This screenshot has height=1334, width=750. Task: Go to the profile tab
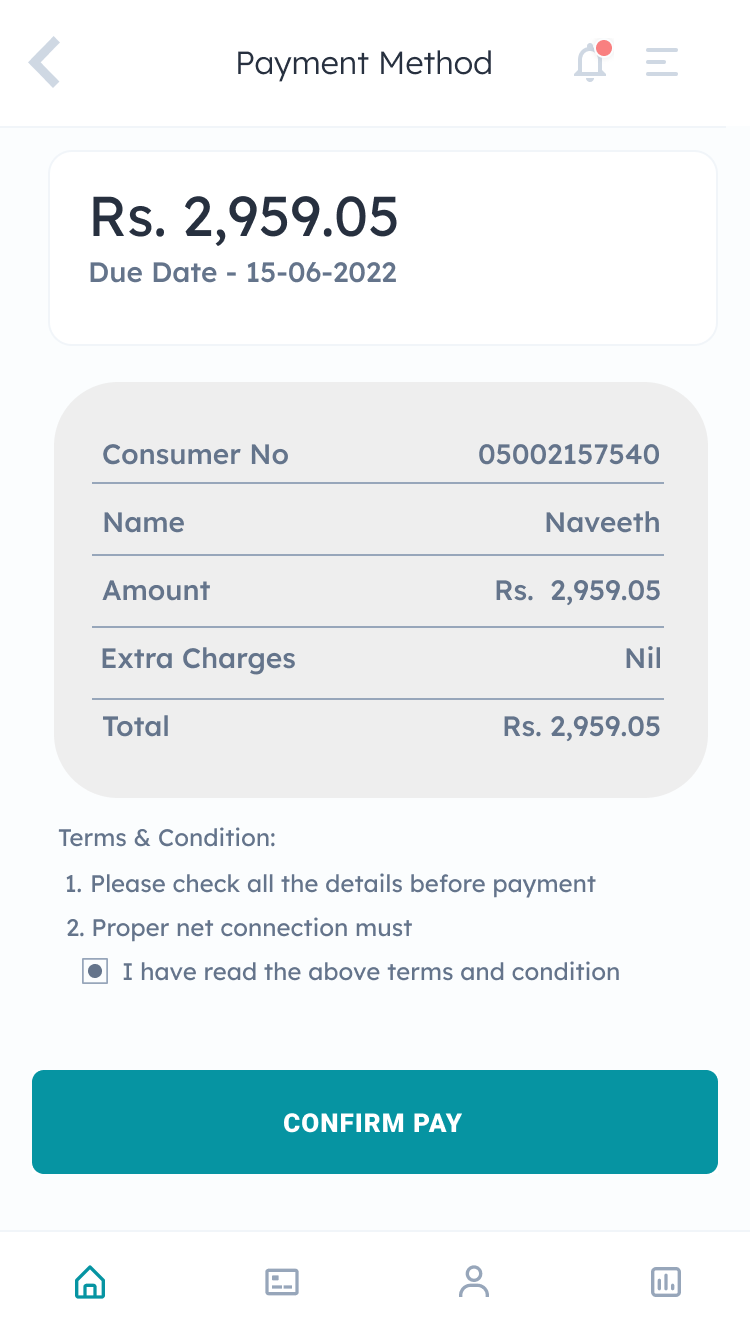click(x=474, y=1281)
